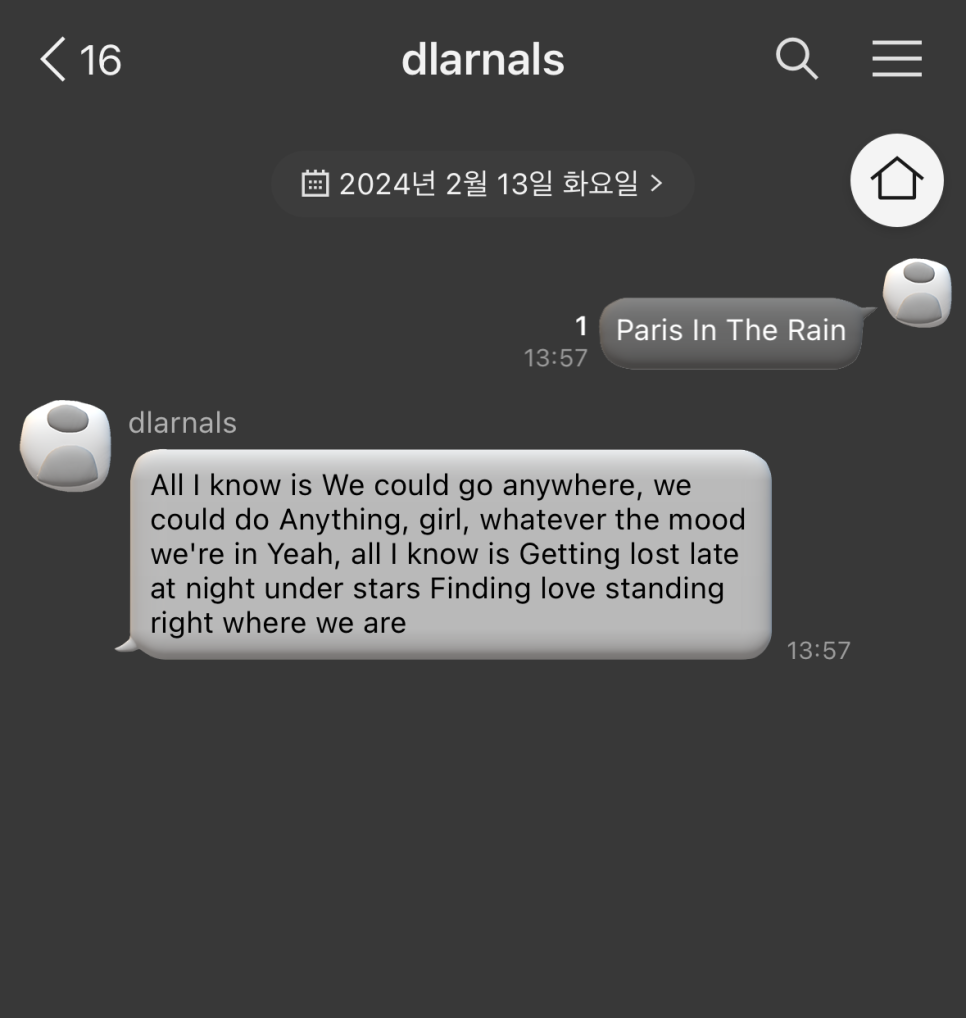
Task: Tap the floating home button
Action: (x=896, y=181)
